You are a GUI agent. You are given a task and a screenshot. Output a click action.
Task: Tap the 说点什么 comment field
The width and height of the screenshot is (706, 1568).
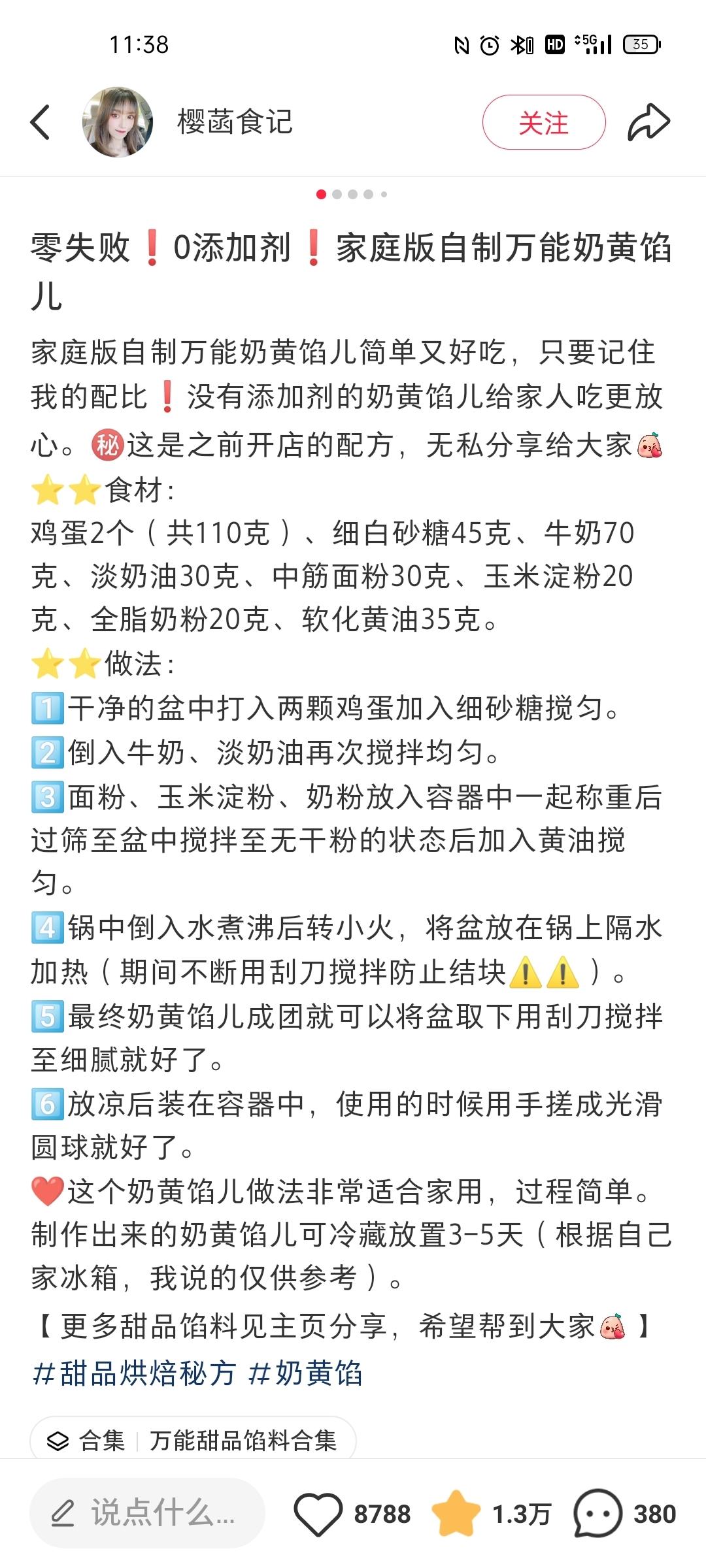pyautogui.click(x=147, y=1513)
